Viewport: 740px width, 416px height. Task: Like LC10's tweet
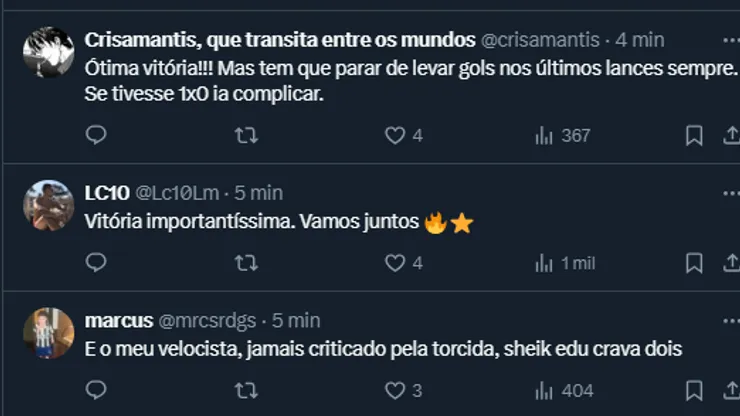coord(395,263)
